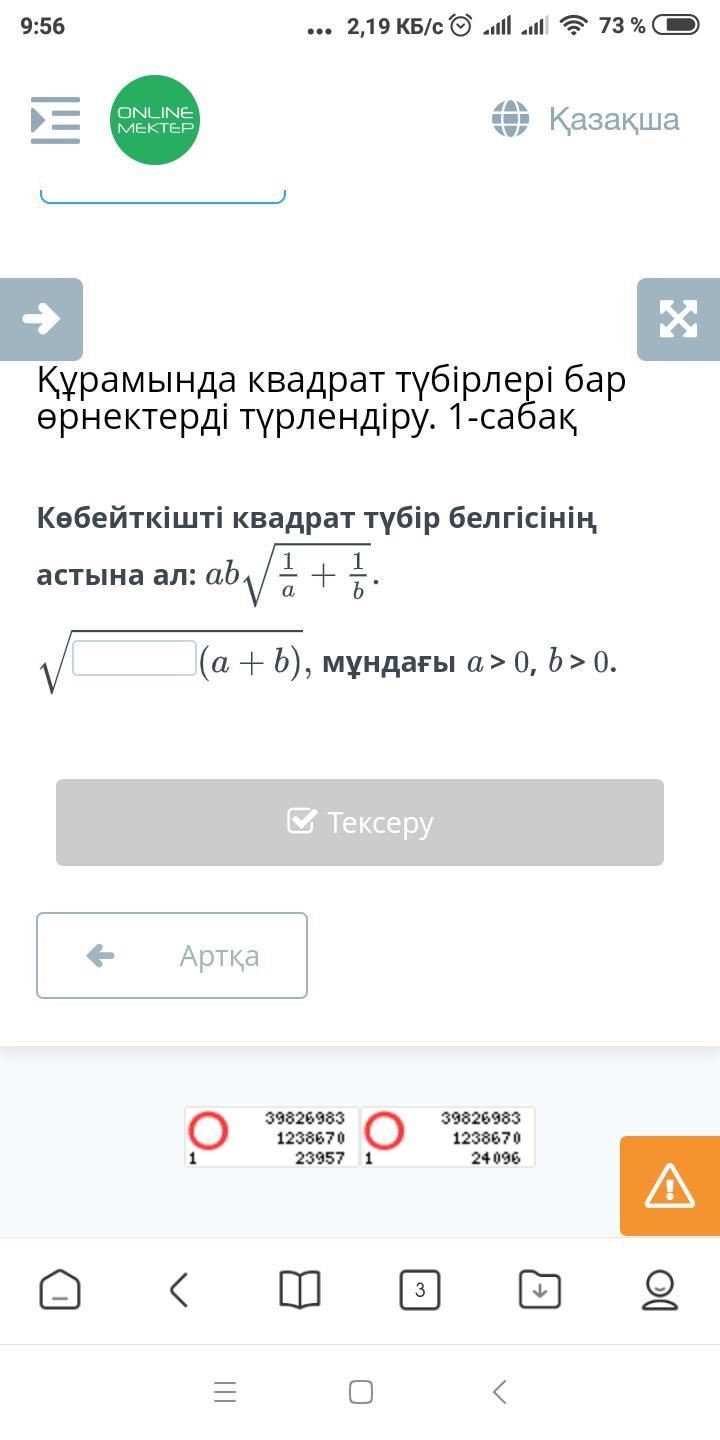Go back with the Артқа button
This screenshot has height=1440, width=720.
(172, 955)
